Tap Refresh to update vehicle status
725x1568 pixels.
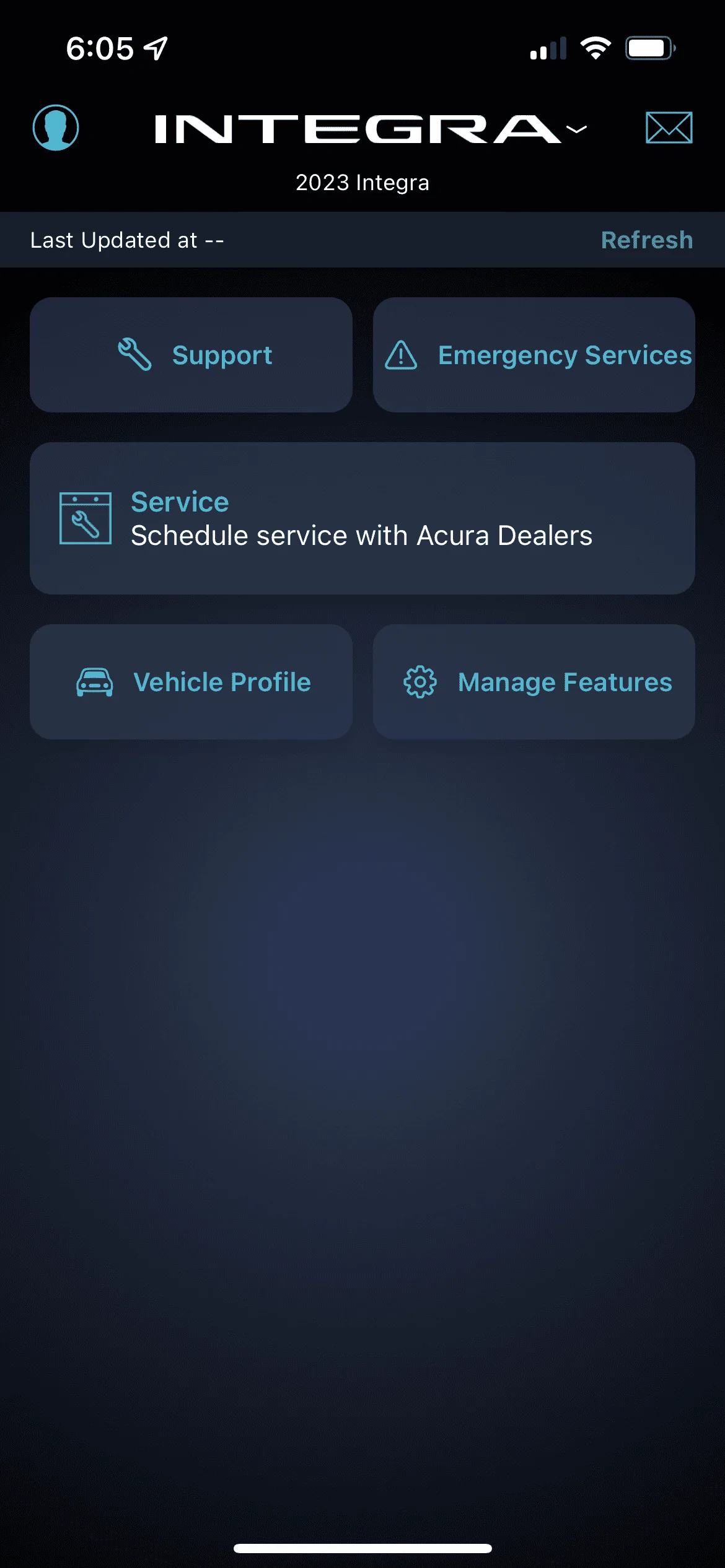pyautogui.click(x=648, y=240)
